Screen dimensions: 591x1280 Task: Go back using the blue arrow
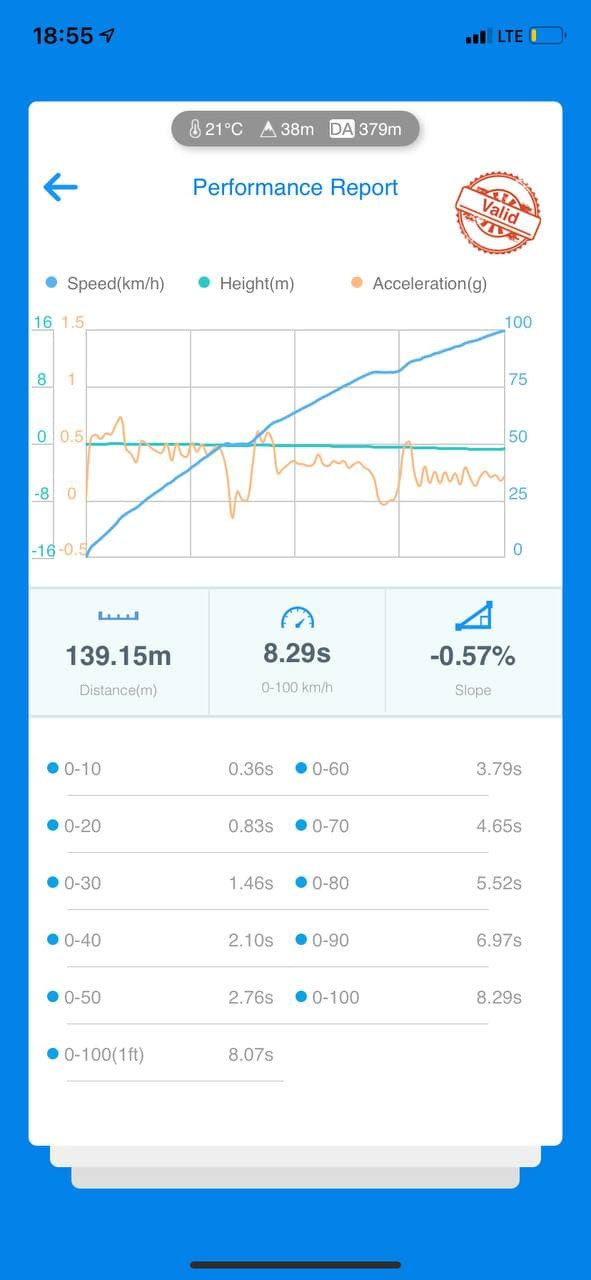coord(60,187)
